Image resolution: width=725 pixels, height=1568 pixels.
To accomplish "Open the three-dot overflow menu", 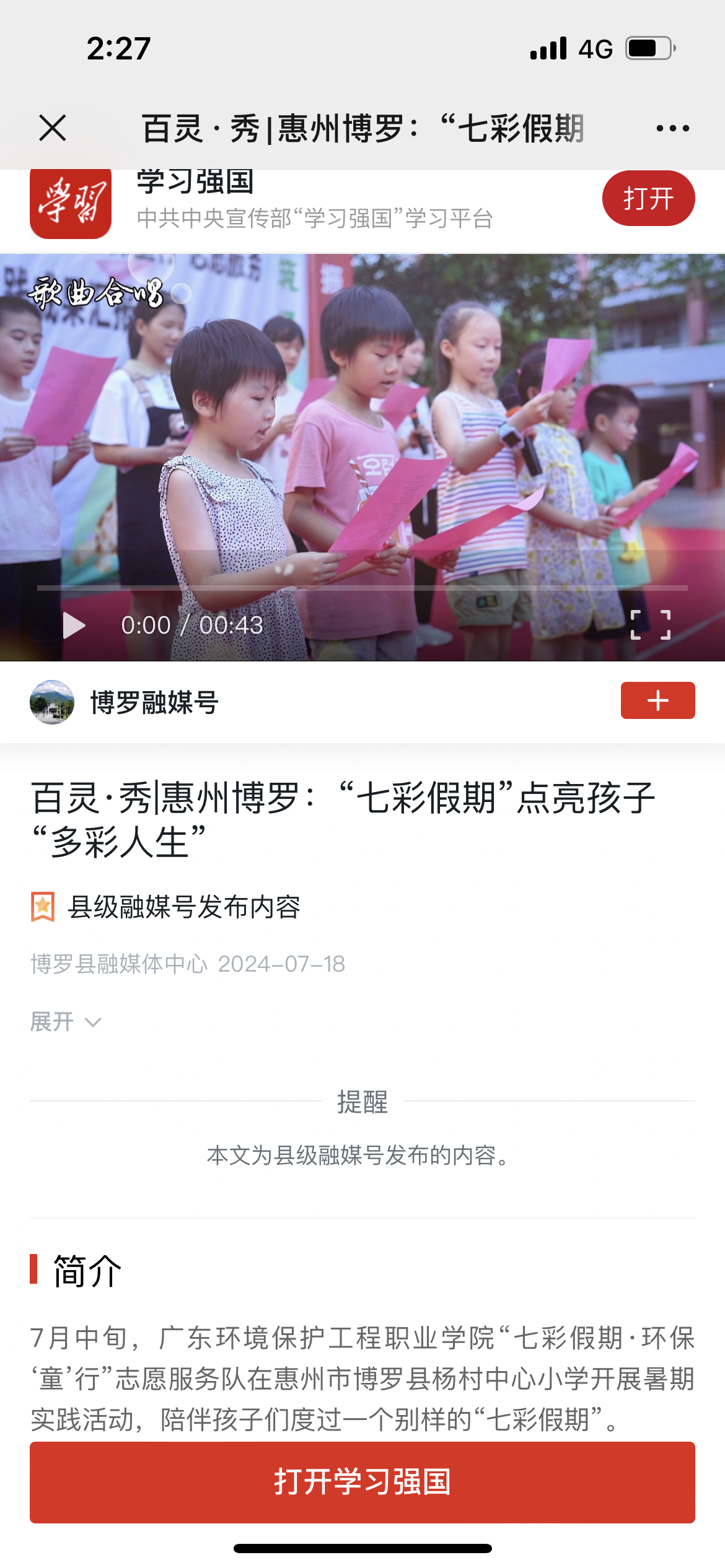I will click(x=672, y=128).
